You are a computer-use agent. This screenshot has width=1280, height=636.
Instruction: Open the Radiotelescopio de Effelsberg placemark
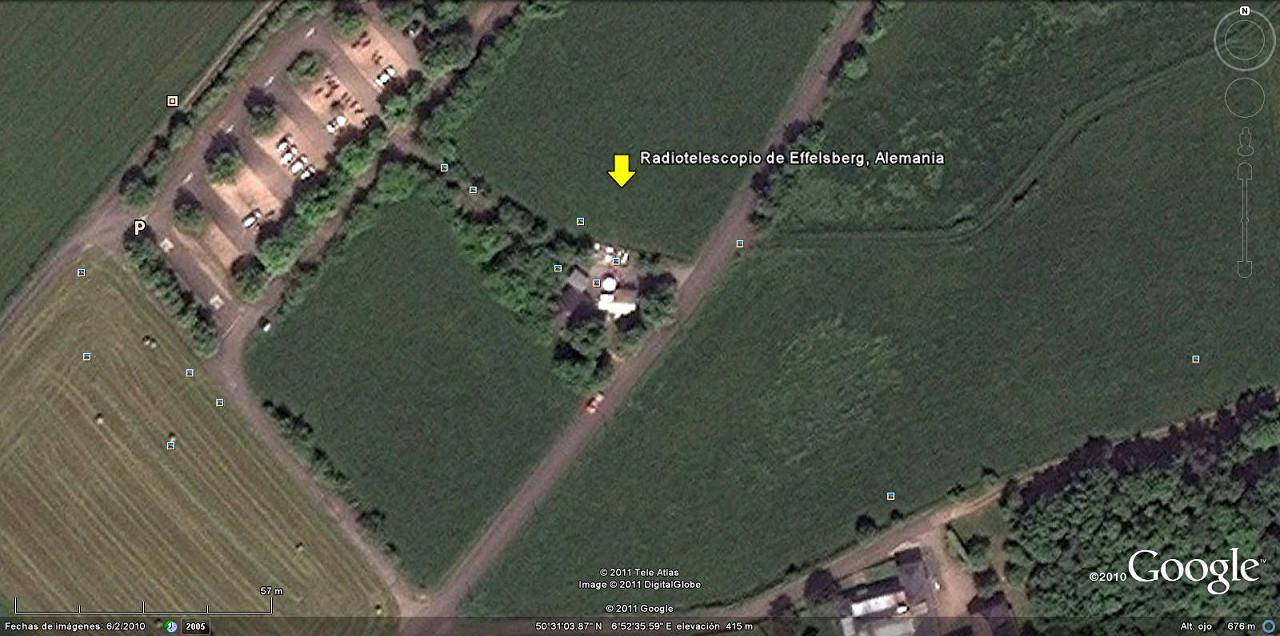point(621,170)
